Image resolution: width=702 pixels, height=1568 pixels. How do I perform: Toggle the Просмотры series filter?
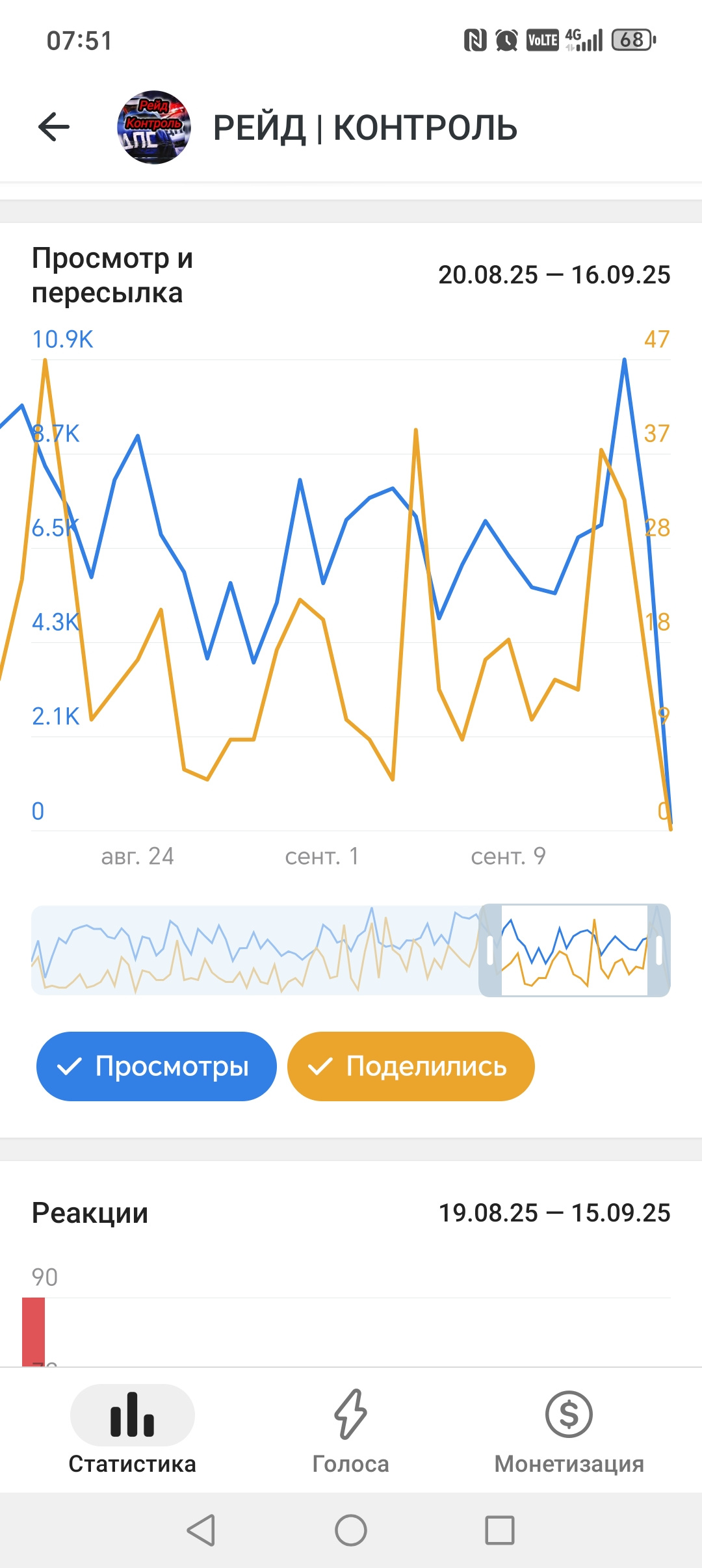[157, 1066]
